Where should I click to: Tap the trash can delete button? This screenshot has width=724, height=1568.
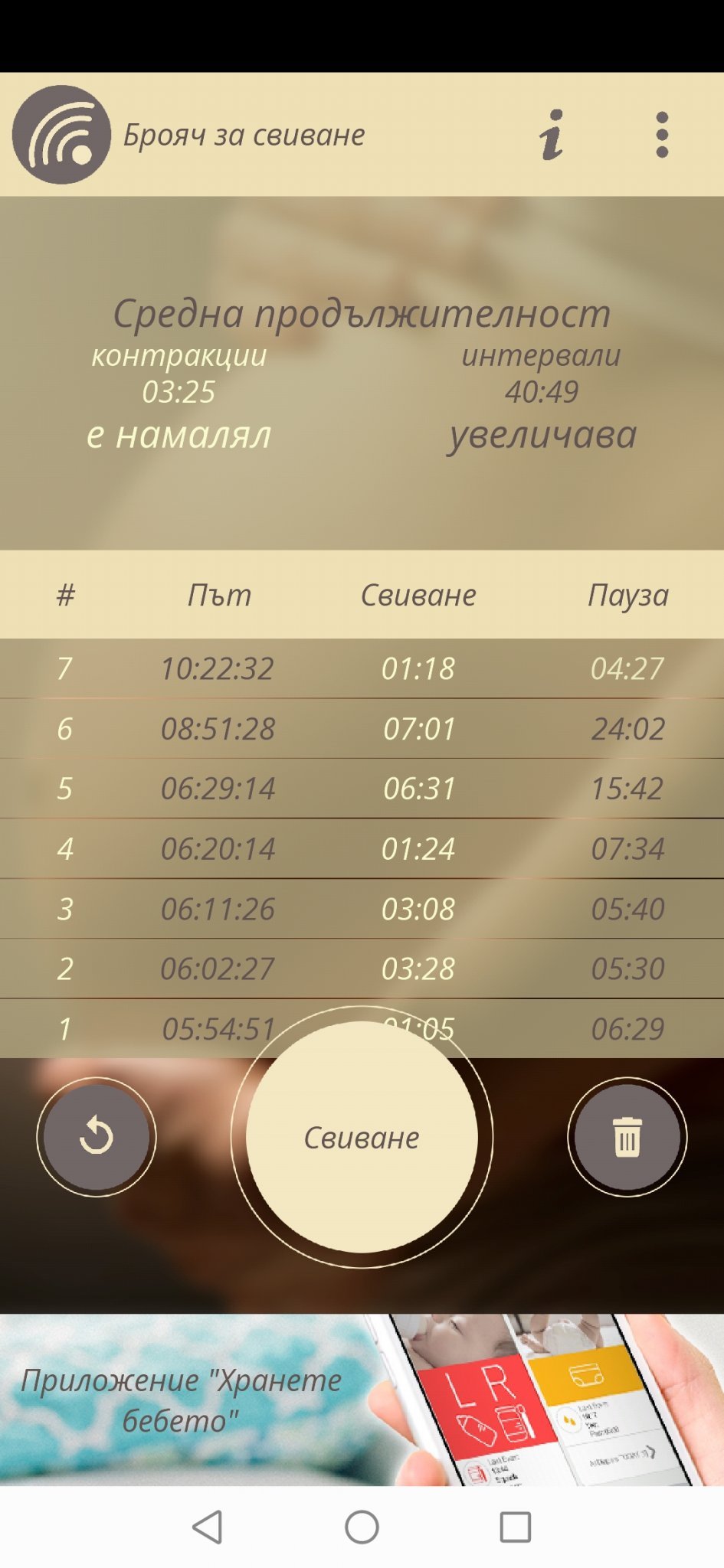(x=627, y=1137)
